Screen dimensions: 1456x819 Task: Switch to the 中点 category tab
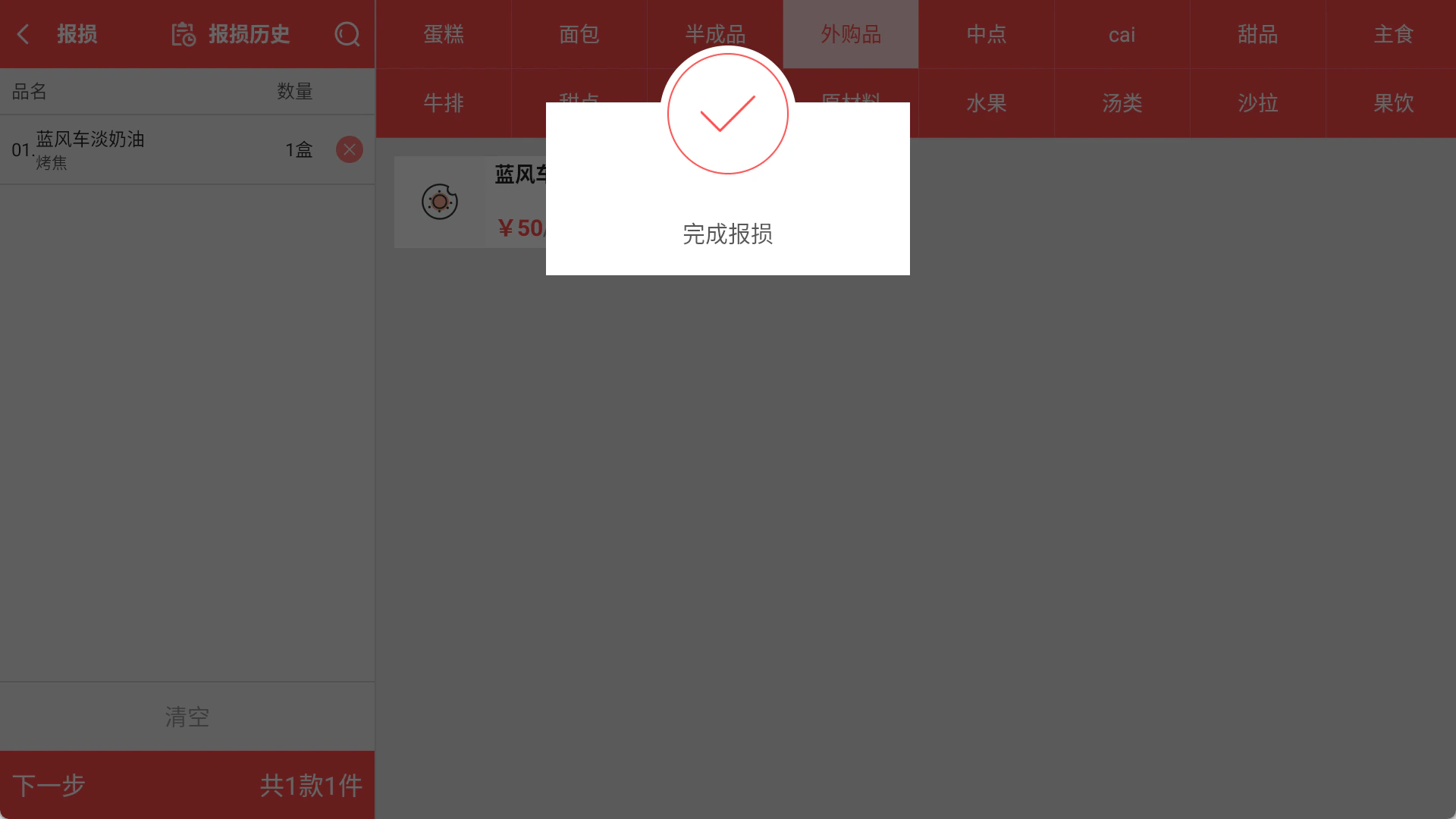coord(987,34)
